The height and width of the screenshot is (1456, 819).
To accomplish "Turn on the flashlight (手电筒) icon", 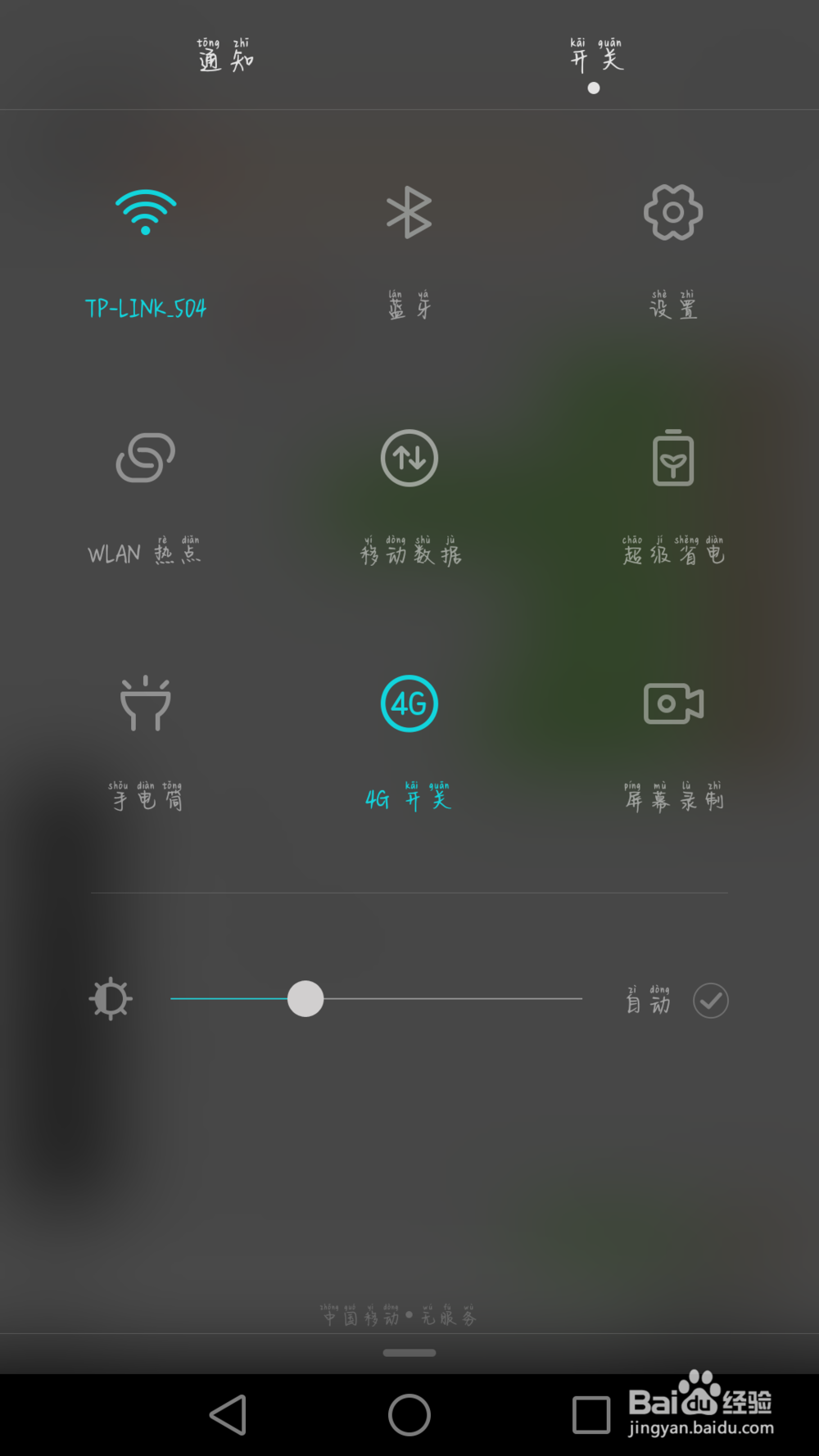I will [x=146, y=704].
